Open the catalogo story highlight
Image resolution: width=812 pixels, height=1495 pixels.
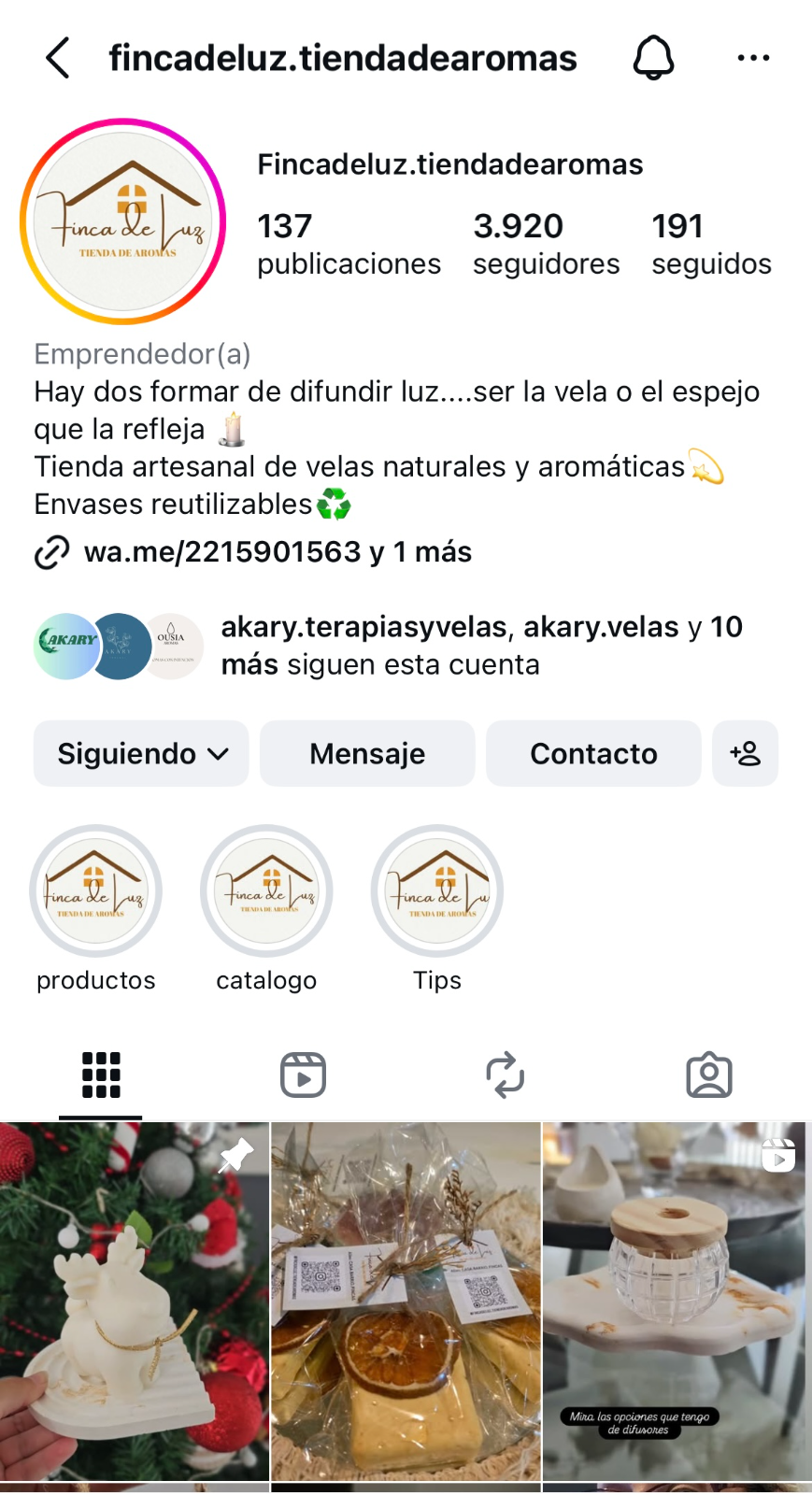(266, 890)
